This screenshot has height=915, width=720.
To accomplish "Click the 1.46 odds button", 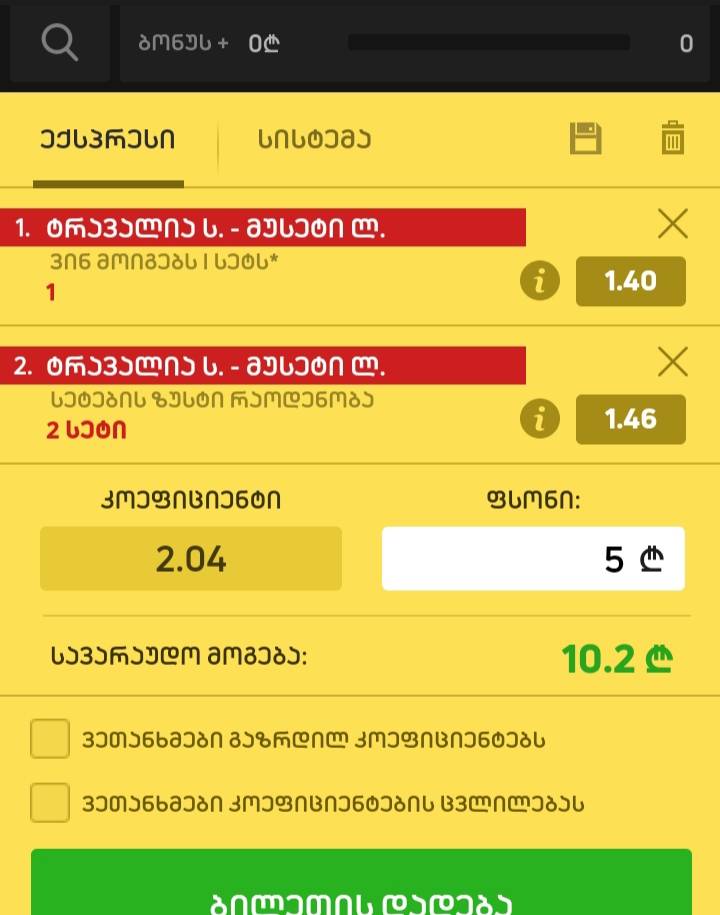I will coord(630,419).
